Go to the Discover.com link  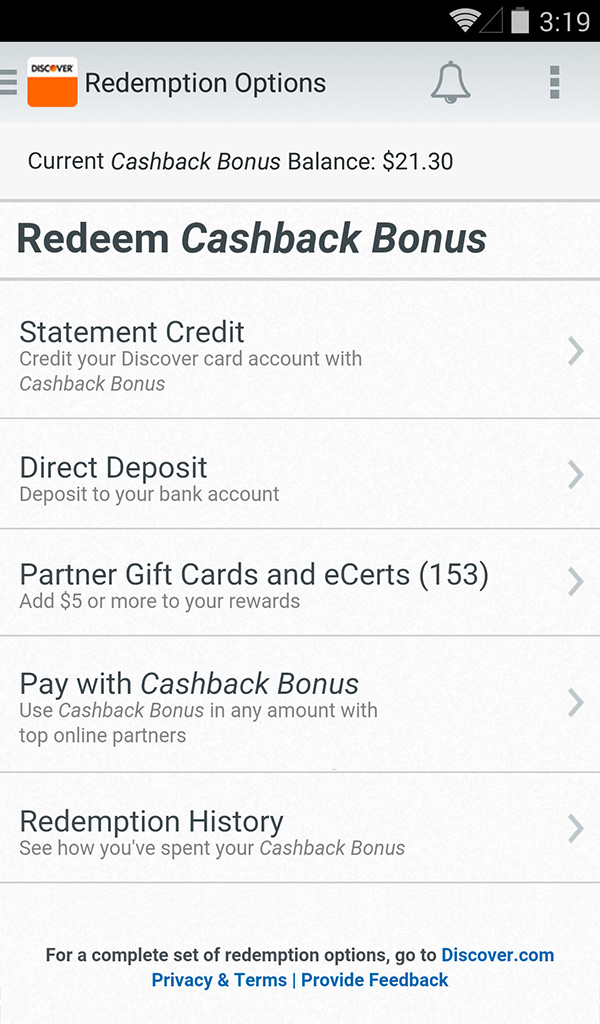497,955
